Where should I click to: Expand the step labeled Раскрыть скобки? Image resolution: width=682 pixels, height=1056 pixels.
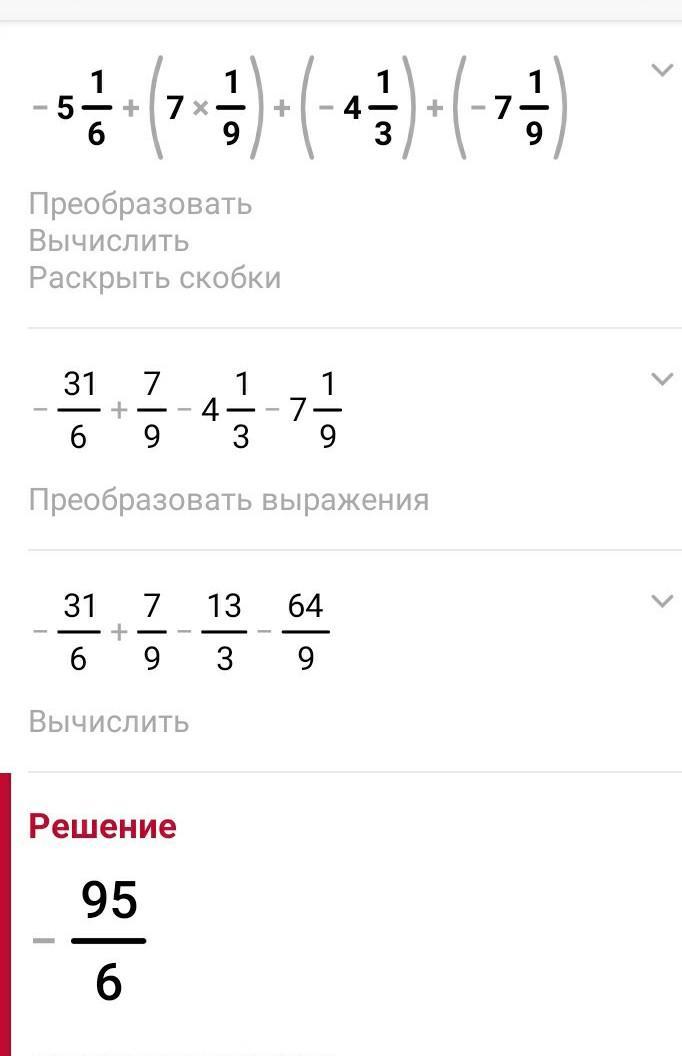661,70
